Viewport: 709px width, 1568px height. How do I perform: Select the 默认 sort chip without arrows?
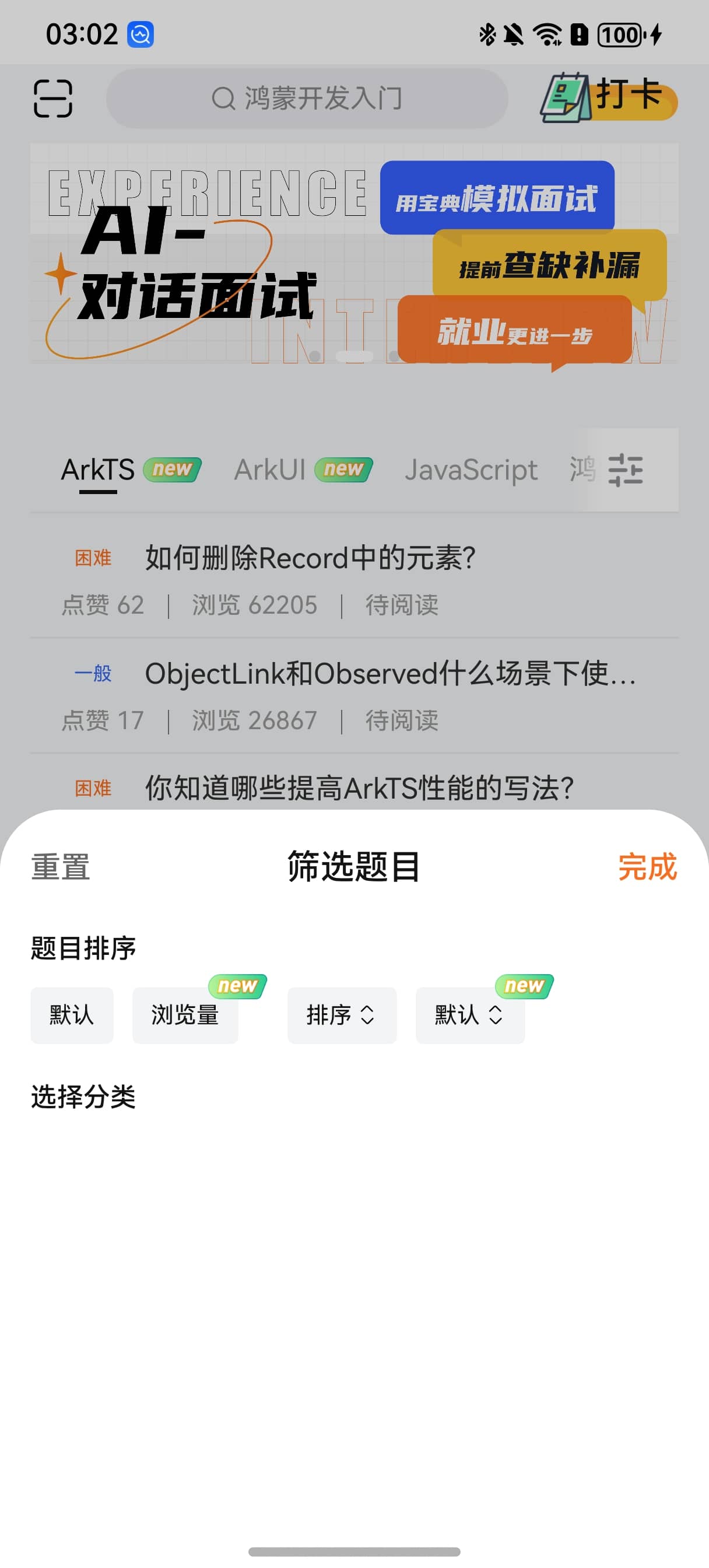coord(72,1014)
